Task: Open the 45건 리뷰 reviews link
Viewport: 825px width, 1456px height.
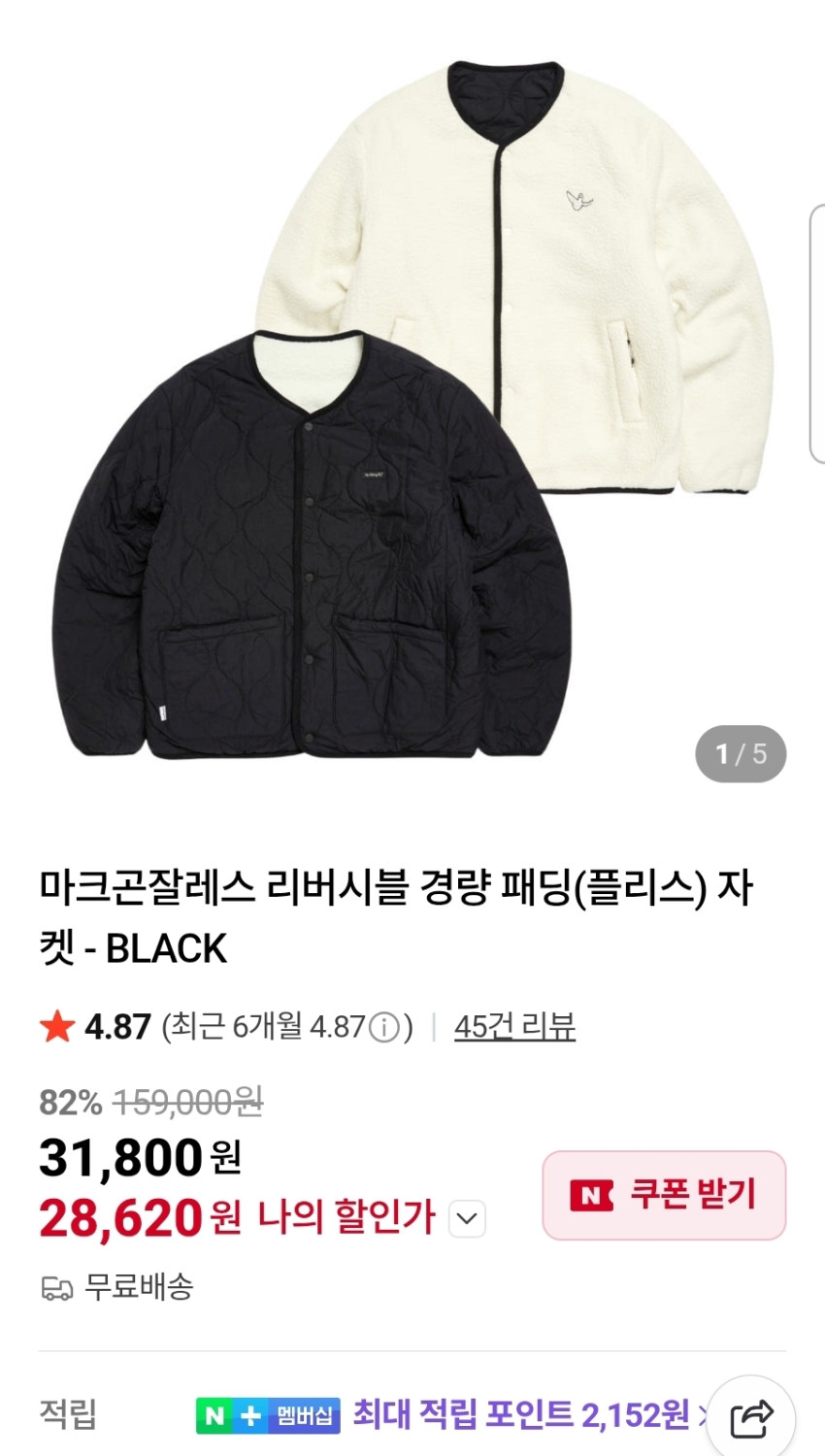Action: 514,1026
